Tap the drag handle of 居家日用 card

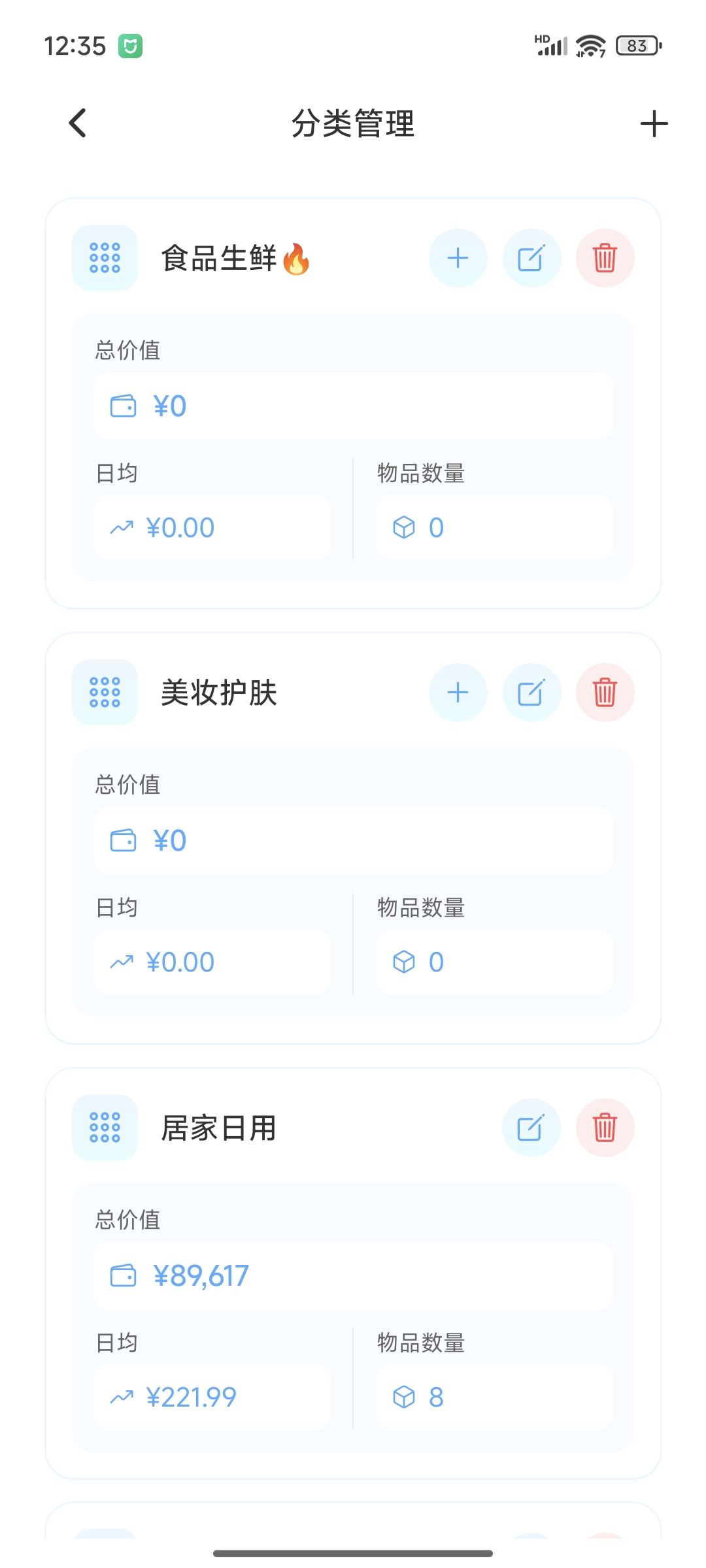(105, 1128)
